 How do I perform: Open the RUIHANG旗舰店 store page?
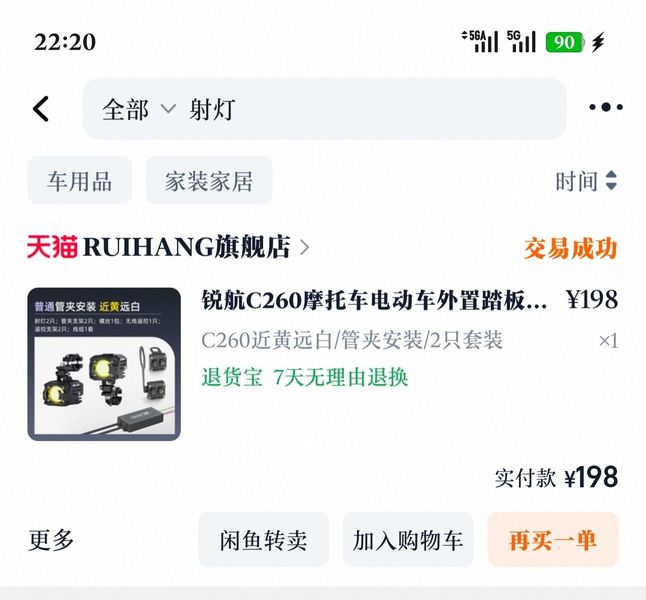click(x=168, y=247)
